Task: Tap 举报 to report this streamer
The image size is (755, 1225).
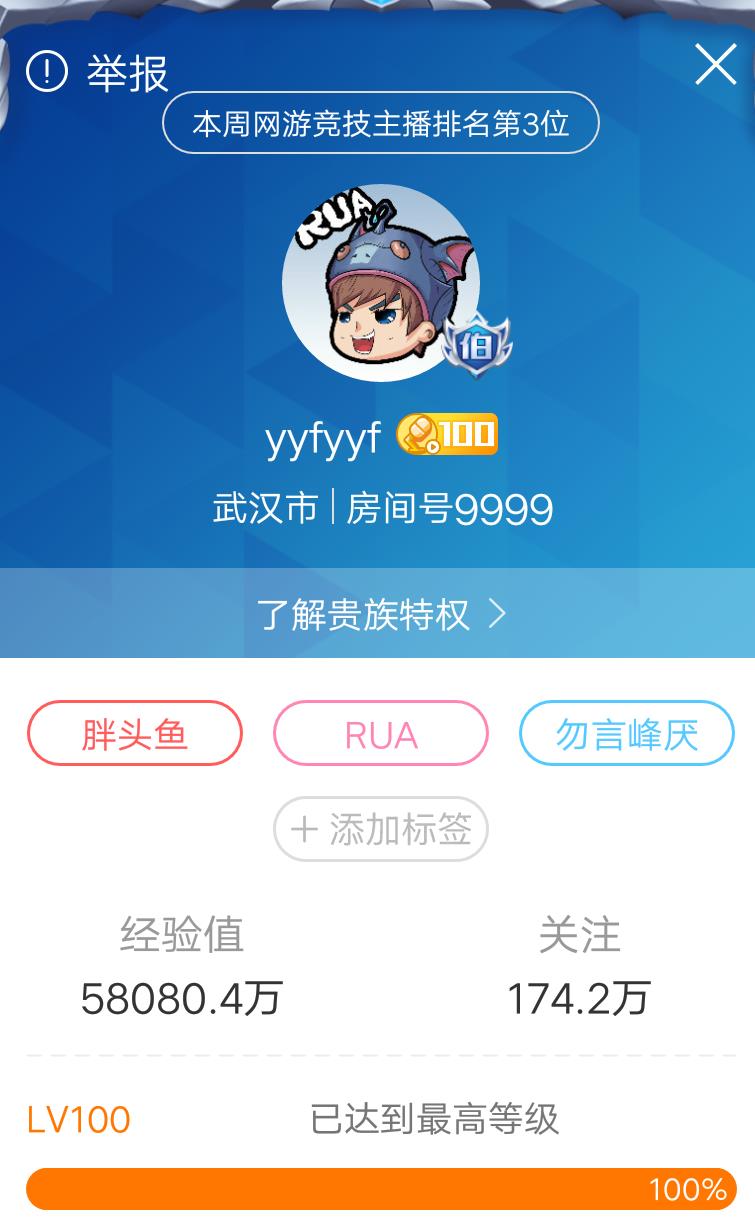Action: 98,73
